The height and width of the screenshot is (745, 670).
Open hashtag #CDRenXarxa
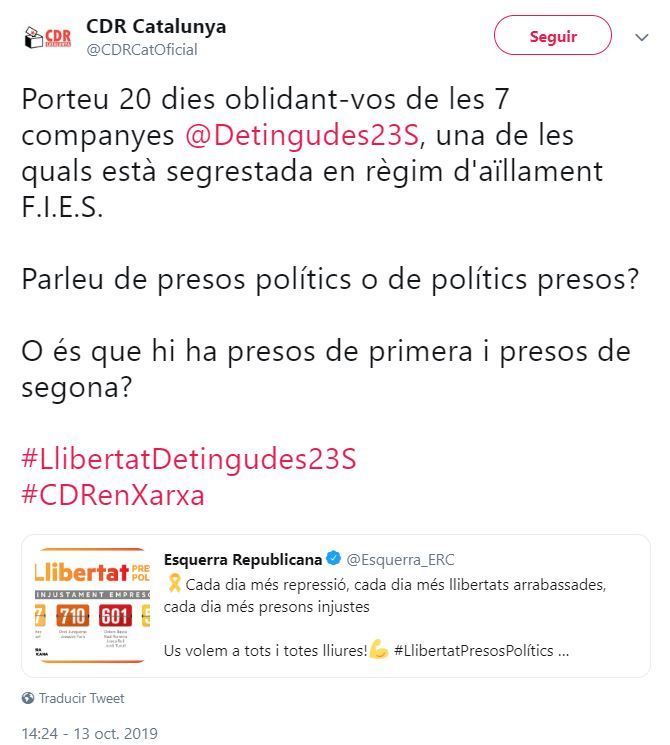pyautogui.click(x=113, y=495)
